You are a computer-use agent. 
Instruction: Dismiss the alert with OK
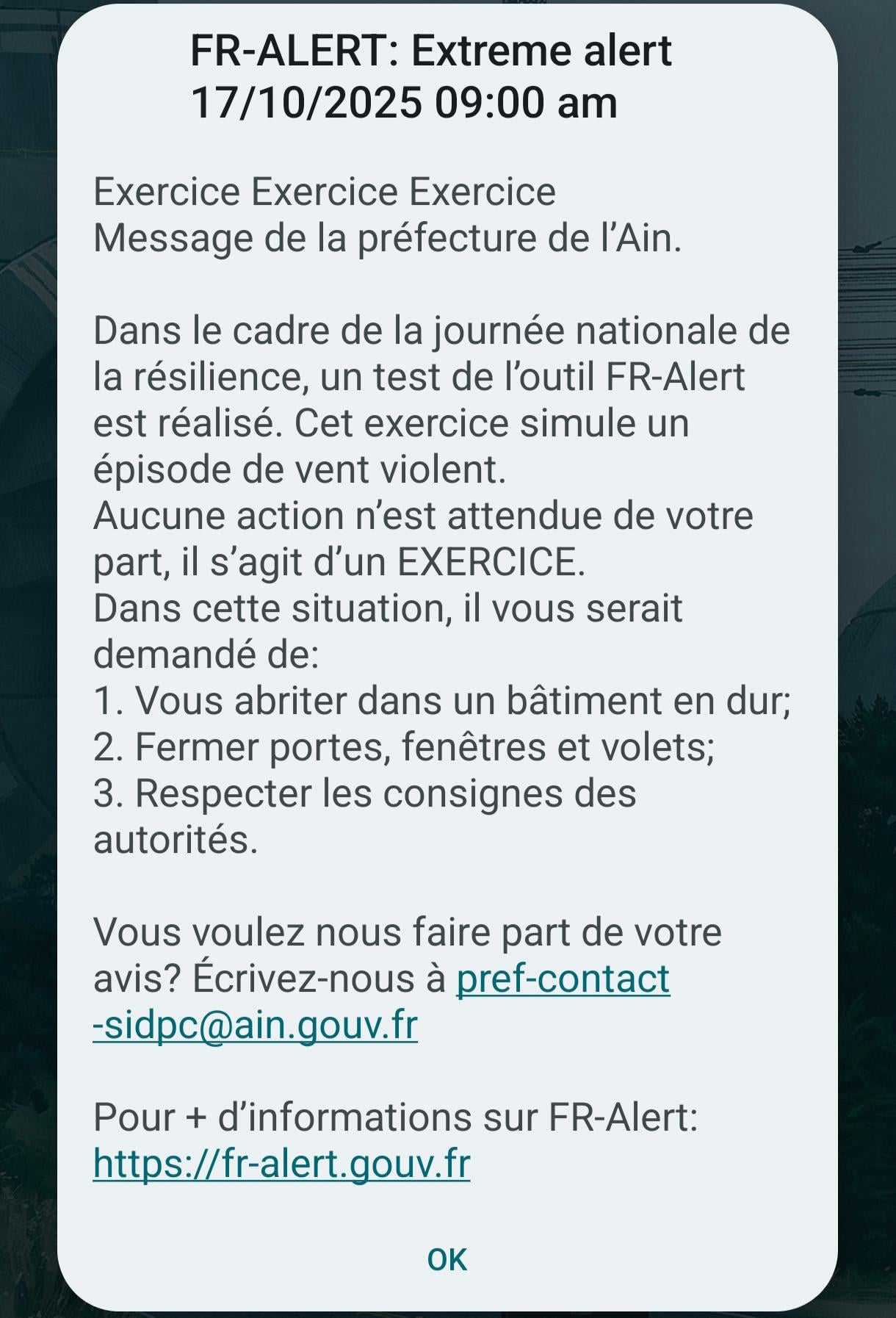pos(447,1259)
